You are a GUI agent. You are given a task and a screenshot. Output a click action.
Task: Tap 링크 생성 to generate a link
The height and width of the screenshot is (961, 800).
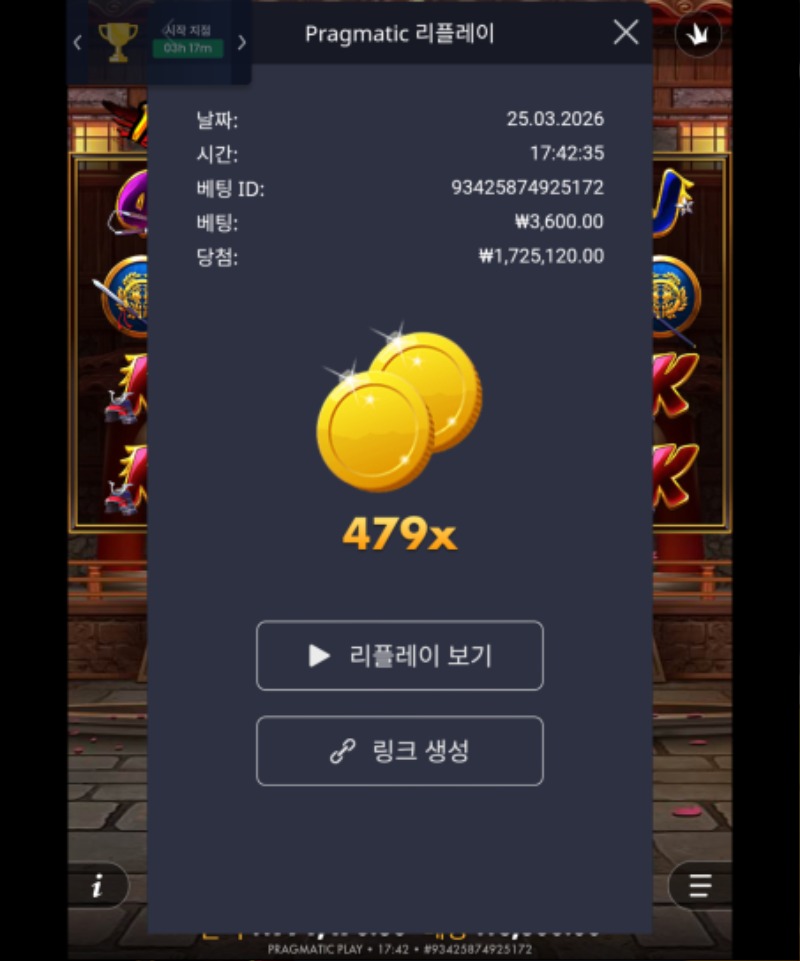(400, 751)
